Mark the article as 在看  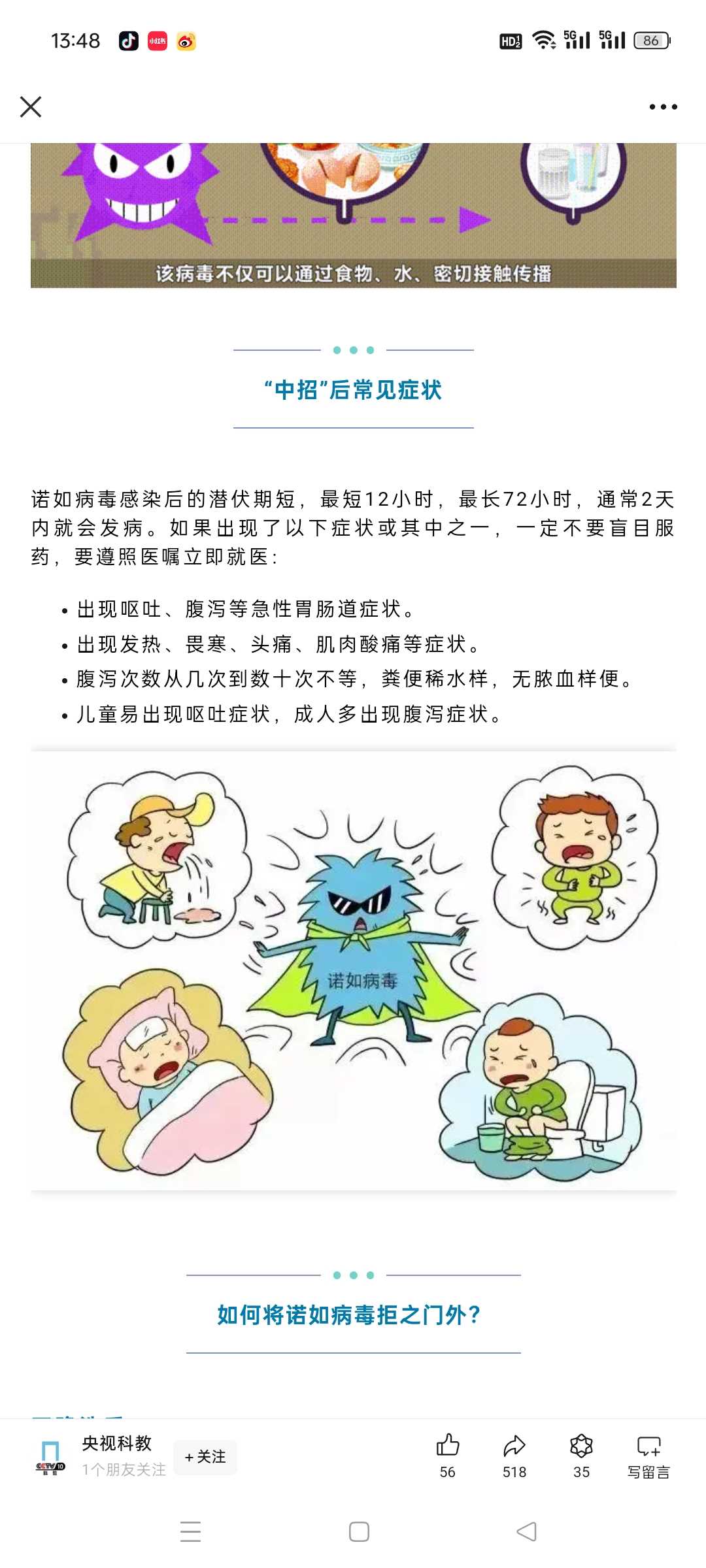(x=581, y=1454)
